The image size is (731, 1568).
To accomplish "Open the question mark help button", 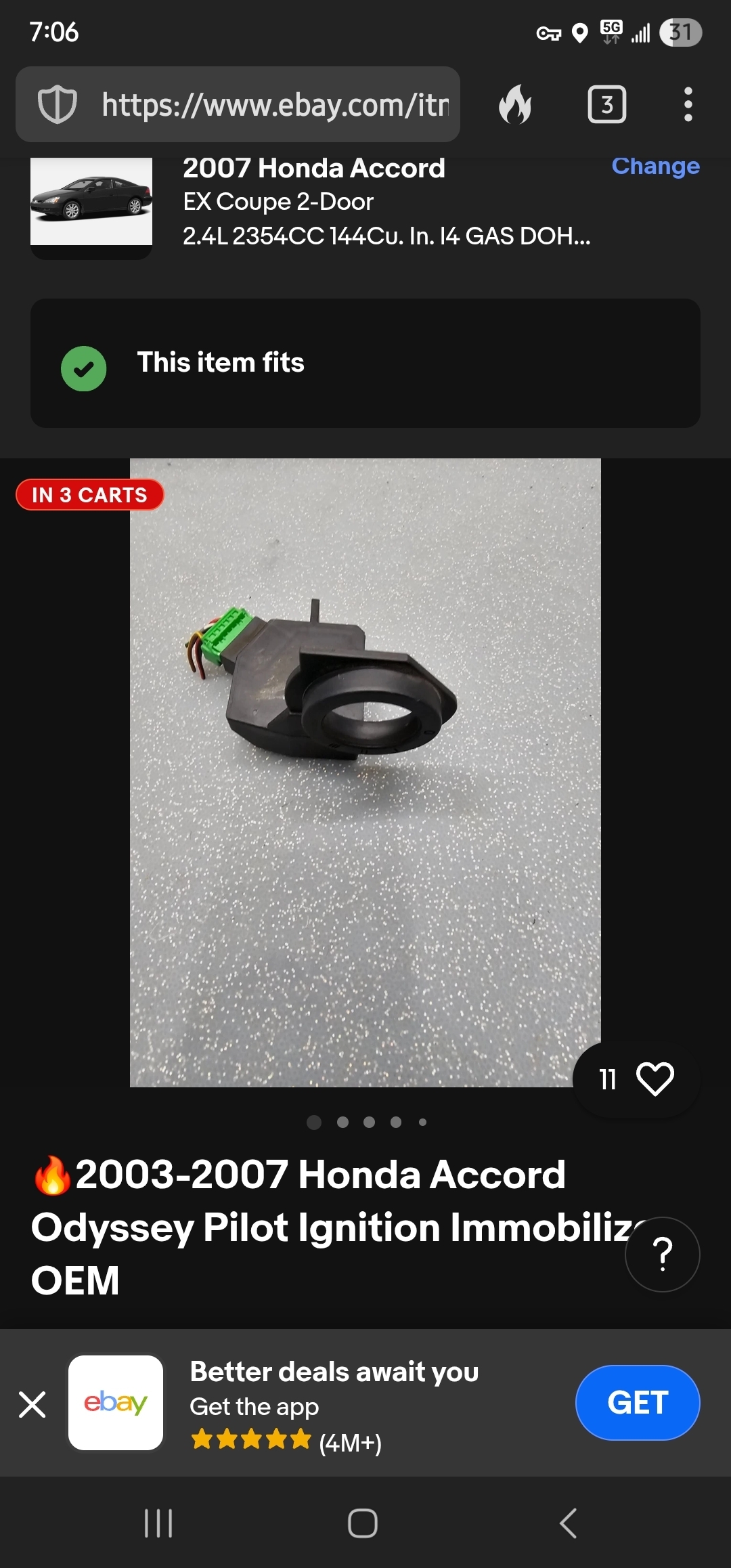I will (x=662, y=1254).
